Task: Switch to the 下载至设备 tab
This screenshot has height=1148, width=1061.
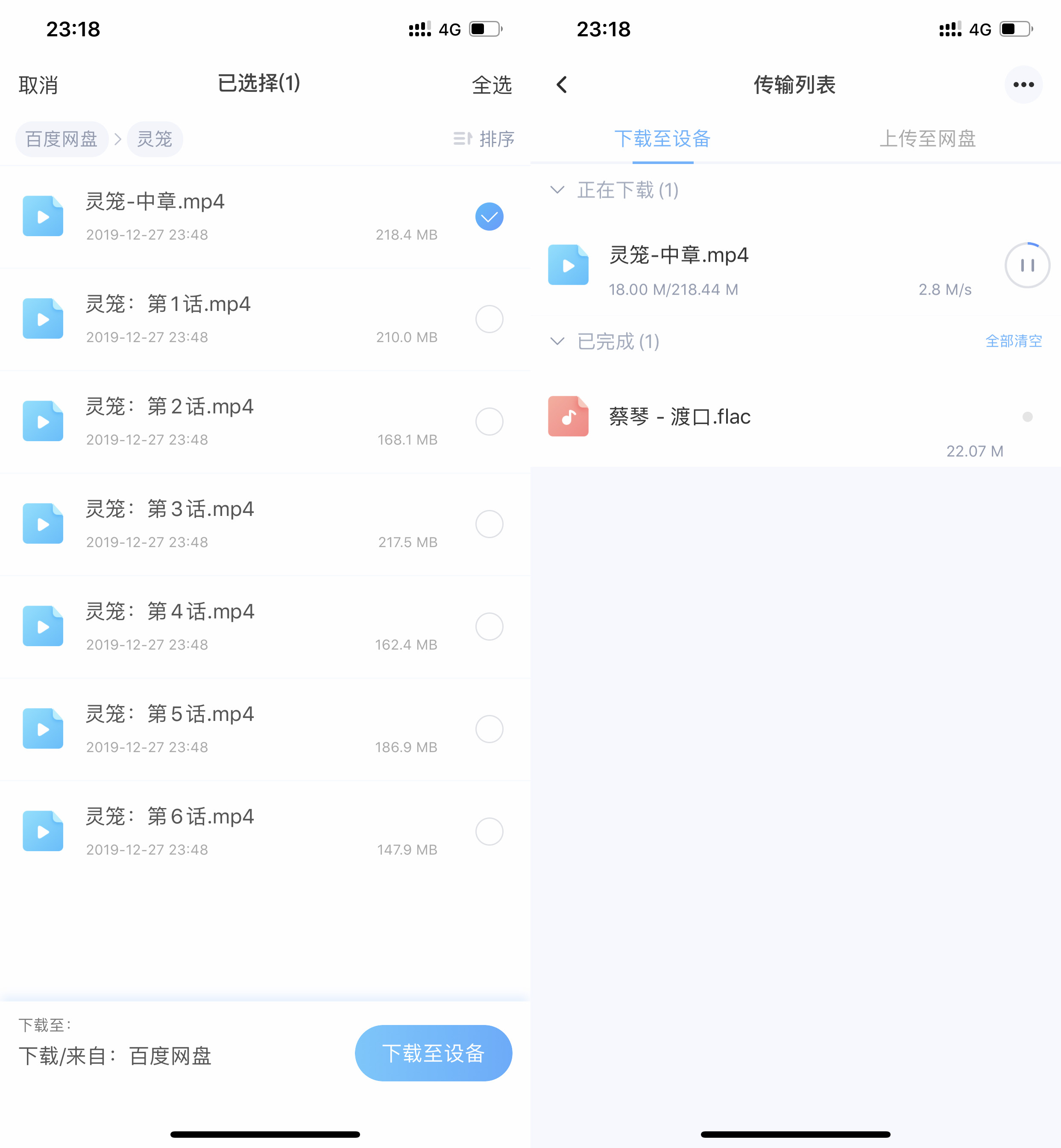Action: click(662, 140)
